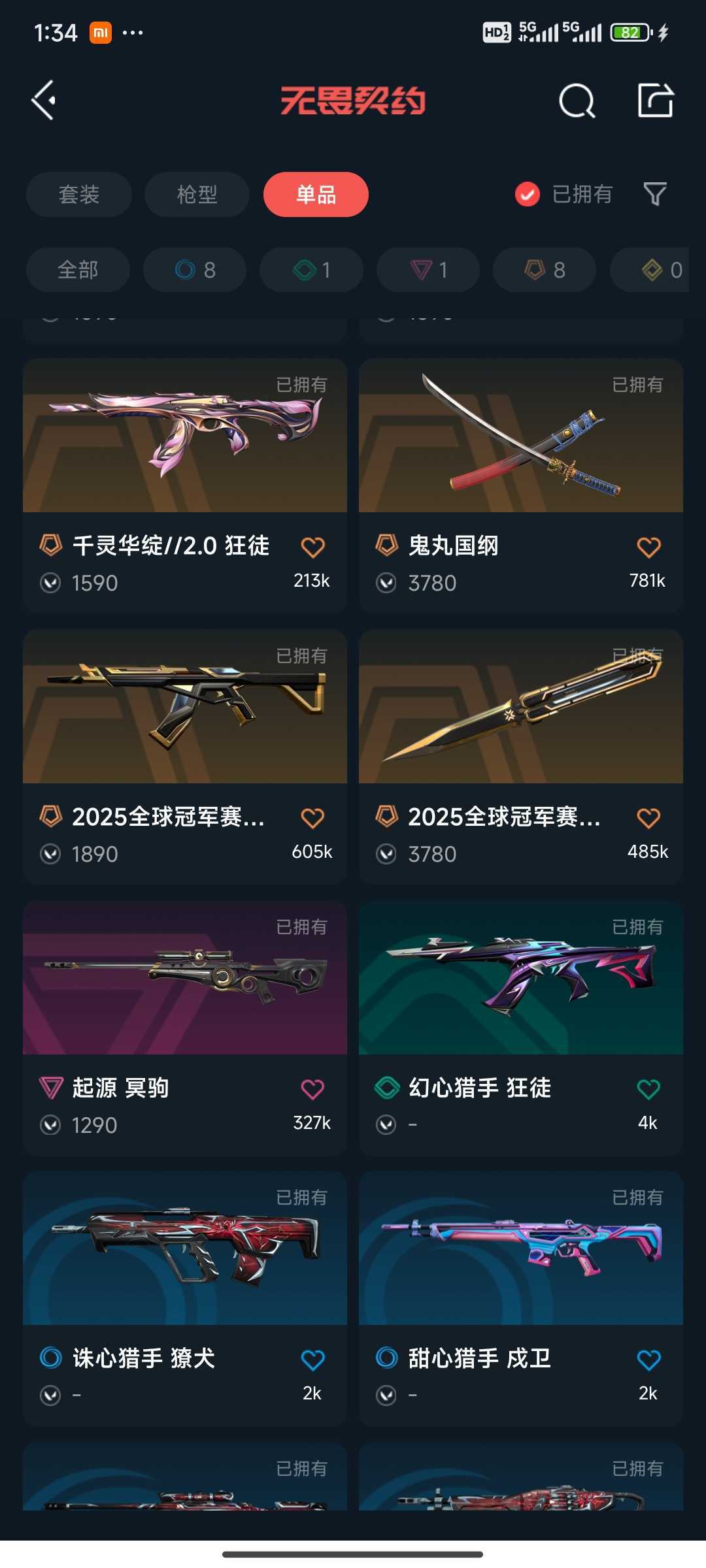The height and width of the screenshot is (1568, 706).
Task: Select the pink Ultra-tier filter showing 1
Action: (427, 269)
